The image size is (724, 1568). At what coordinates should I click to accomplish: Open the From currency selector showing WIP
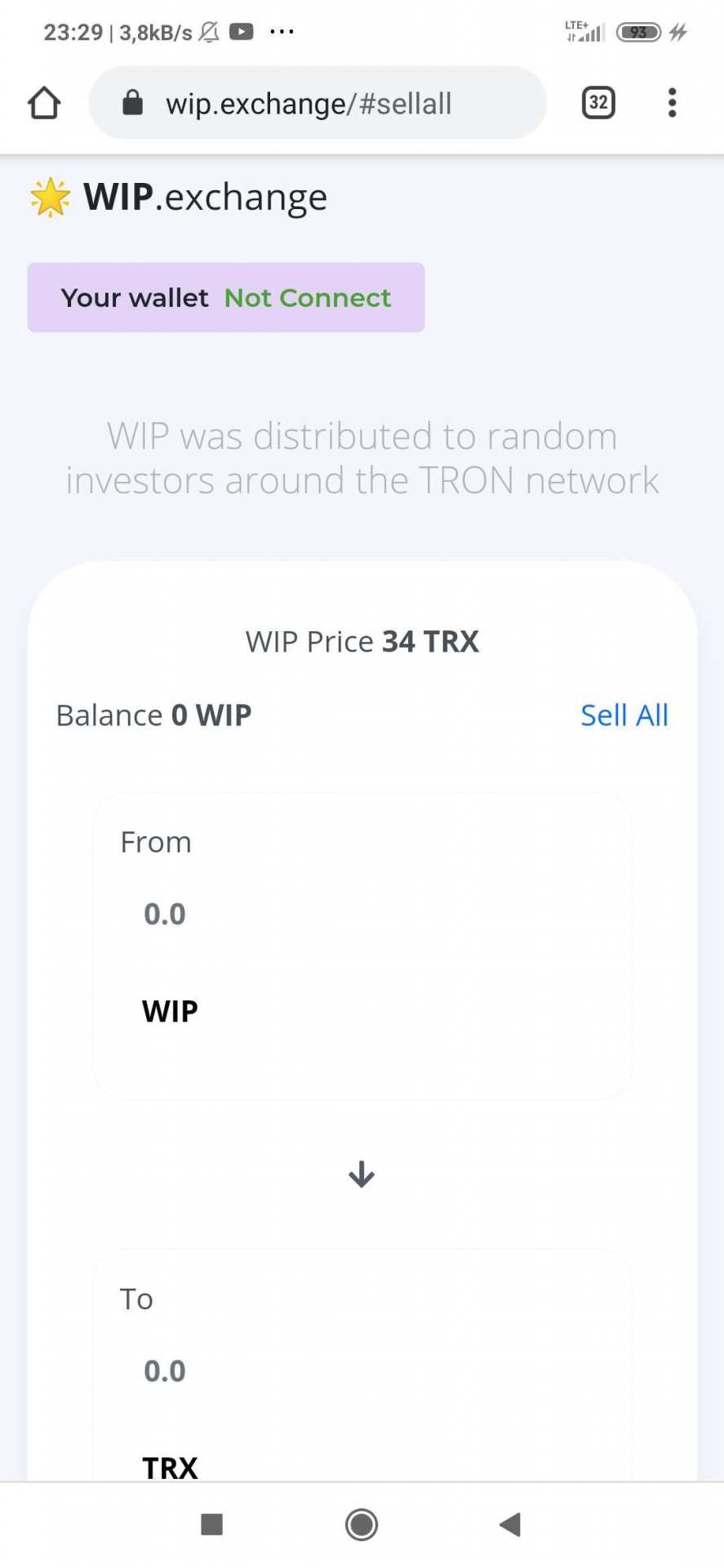pyautogui.click(x=169, y=1010)
